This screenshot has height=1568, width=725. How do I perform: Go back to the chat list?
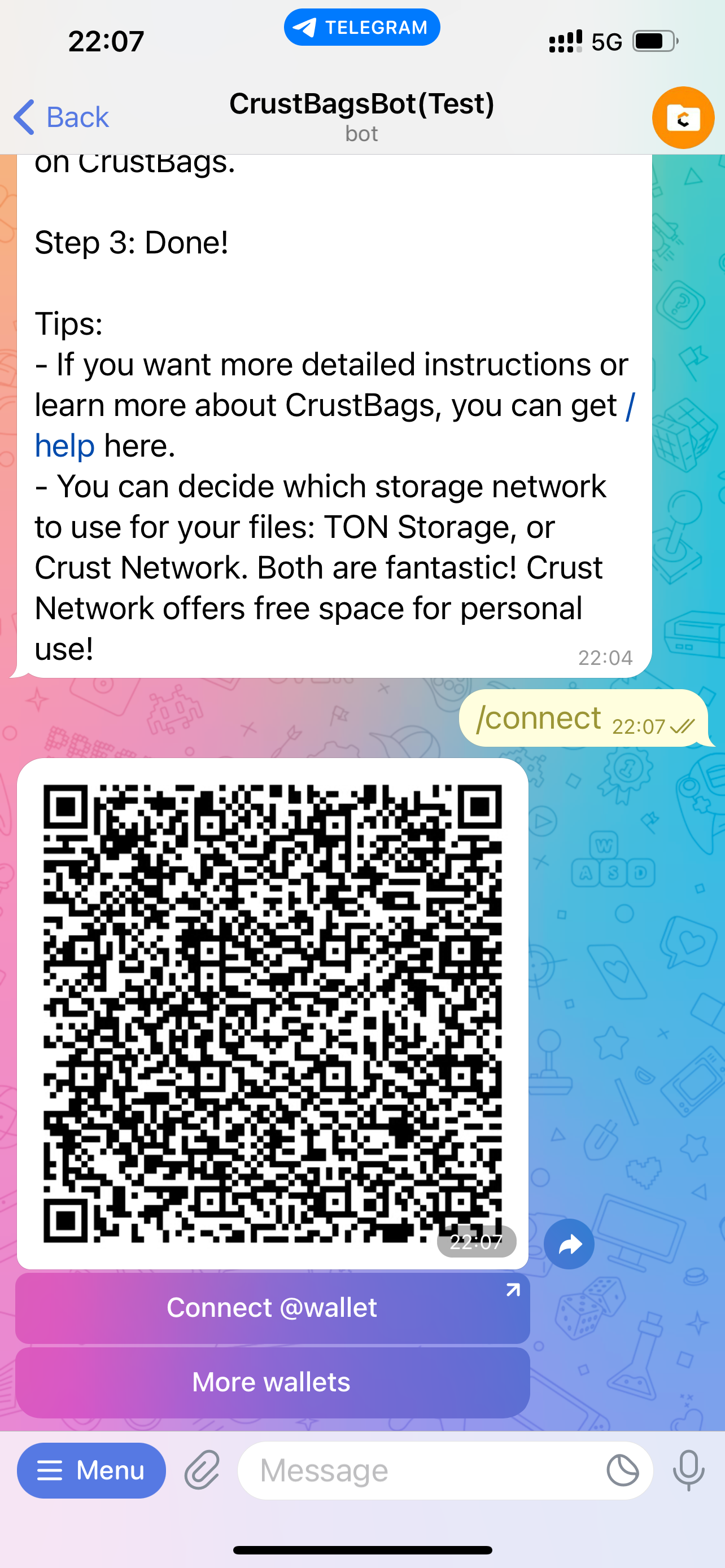pos(61,117)
